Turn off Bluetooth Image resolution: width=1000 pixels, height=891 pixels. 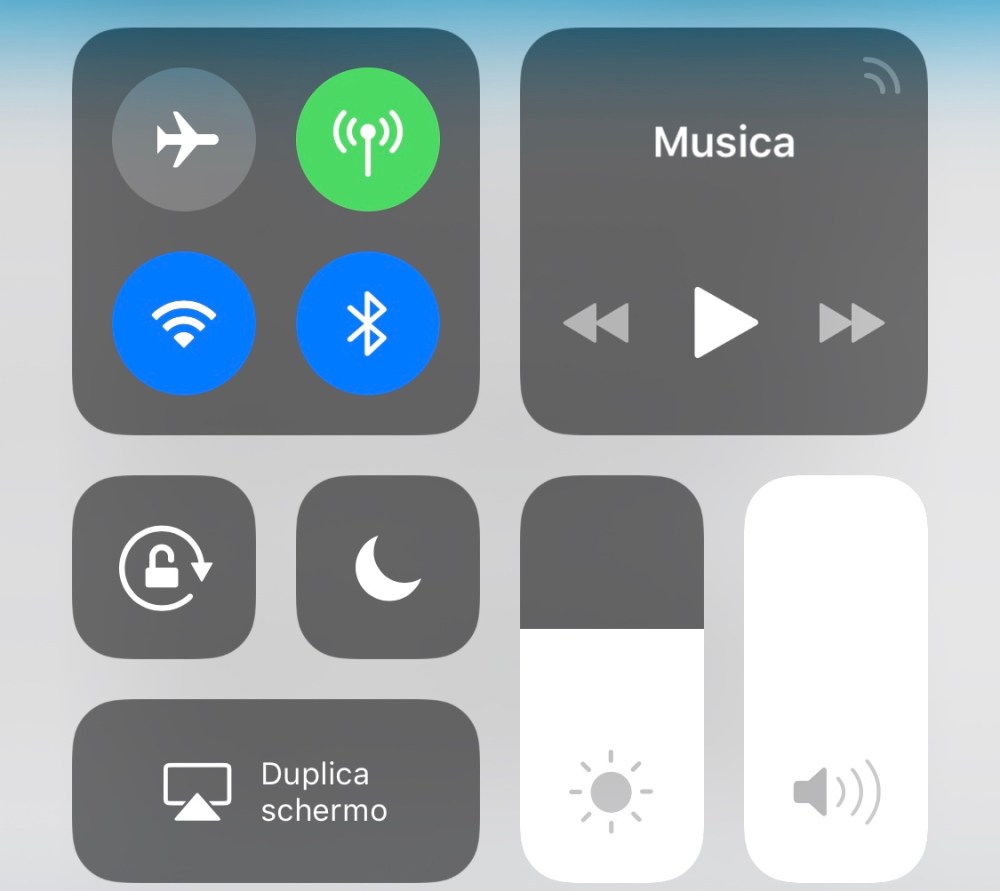(368, 324)
